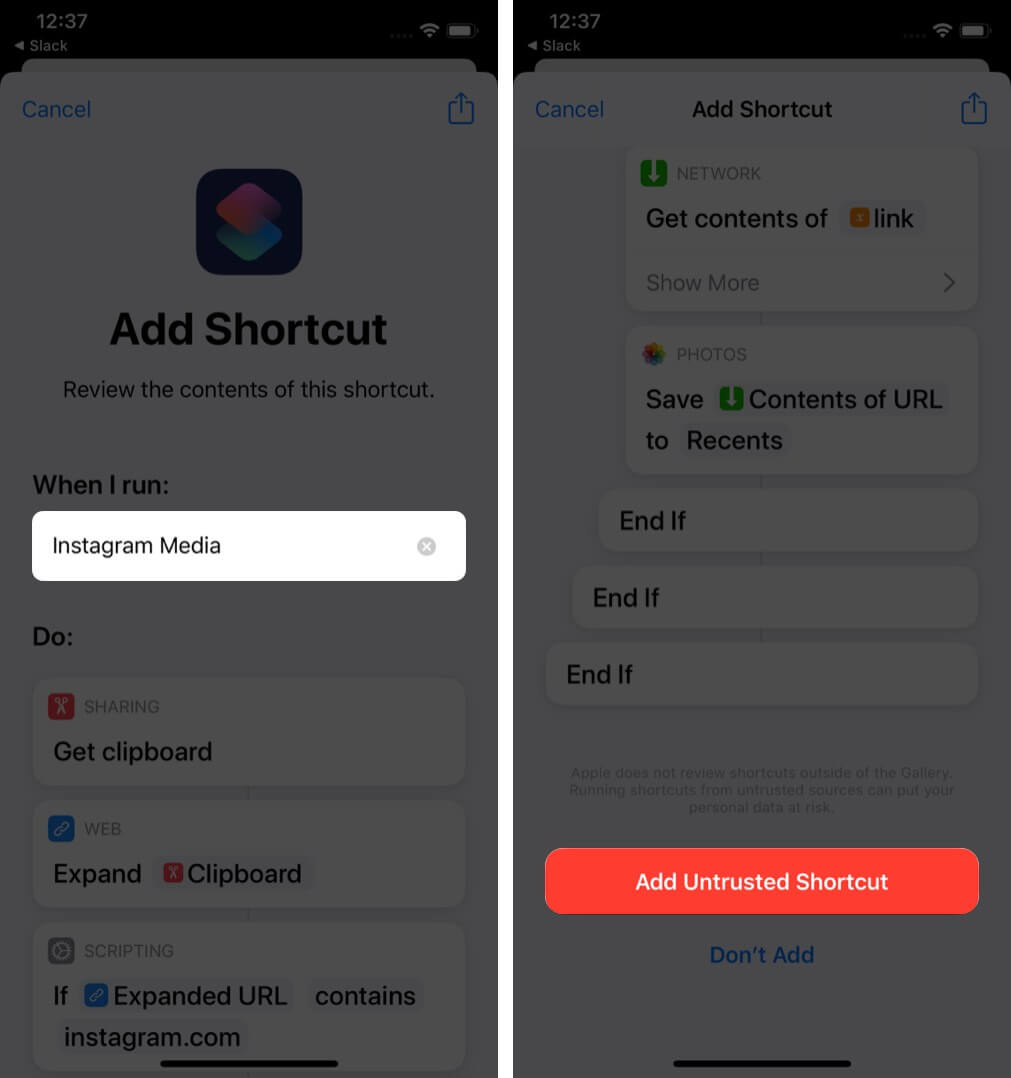Tap Cancel on the left screen
Screen dimensions: 1011x1078
(x=56, y=109)
